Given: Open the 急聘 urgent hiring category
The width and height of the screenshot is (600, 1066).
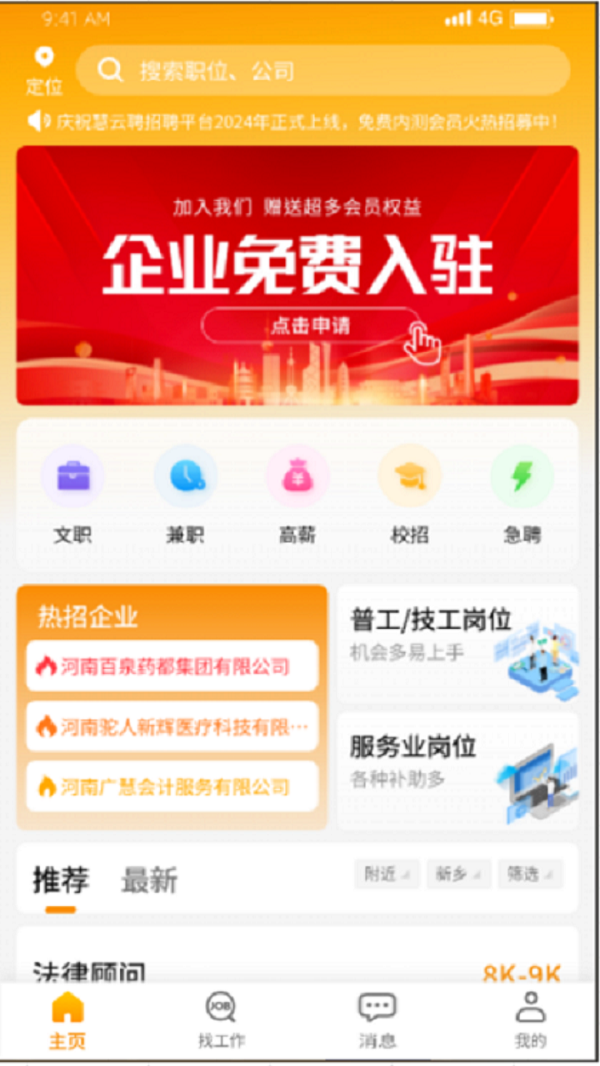Looking at the screenshot, I should (x=522, y=495).
